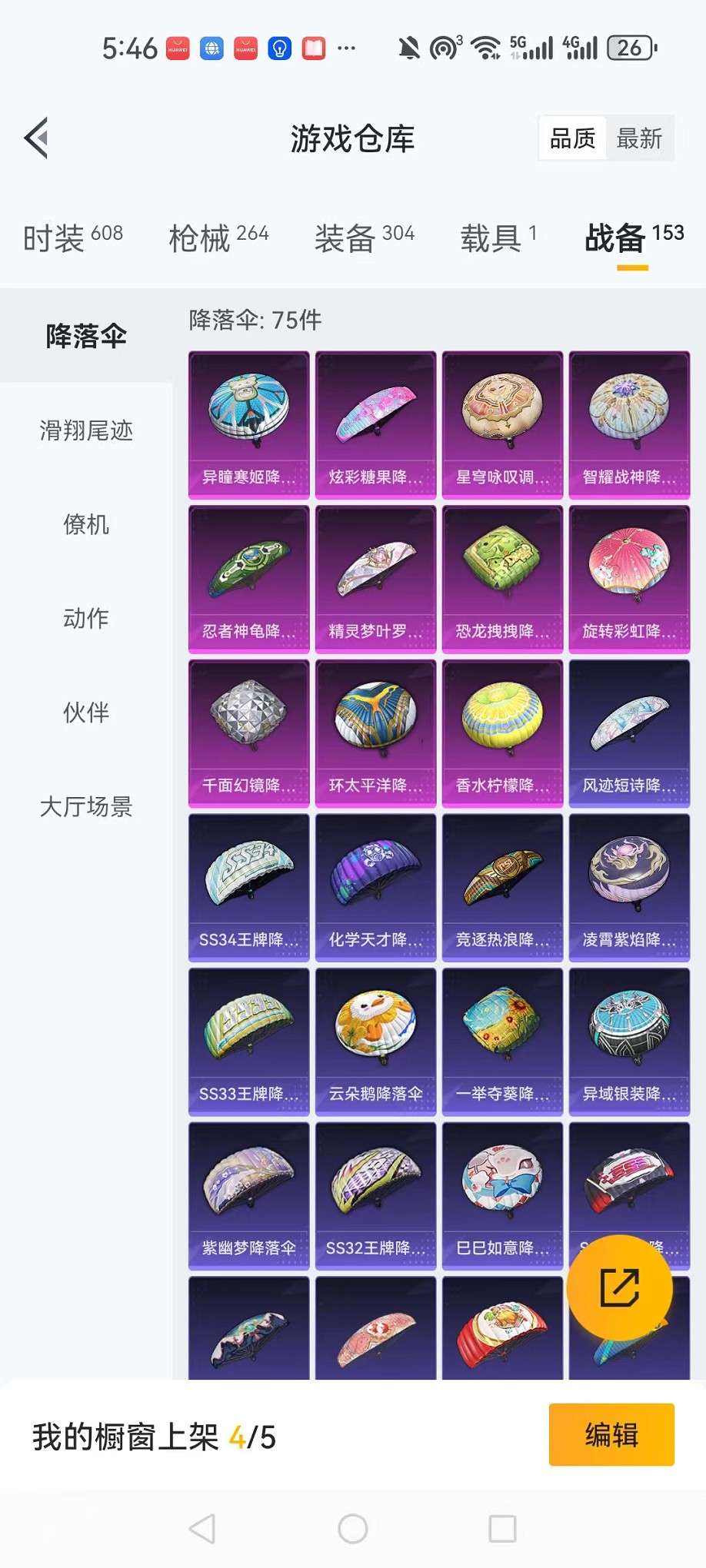Tap the yellow share floating button
Screen dimensions: 706x1568
(x=619, y=1288)
